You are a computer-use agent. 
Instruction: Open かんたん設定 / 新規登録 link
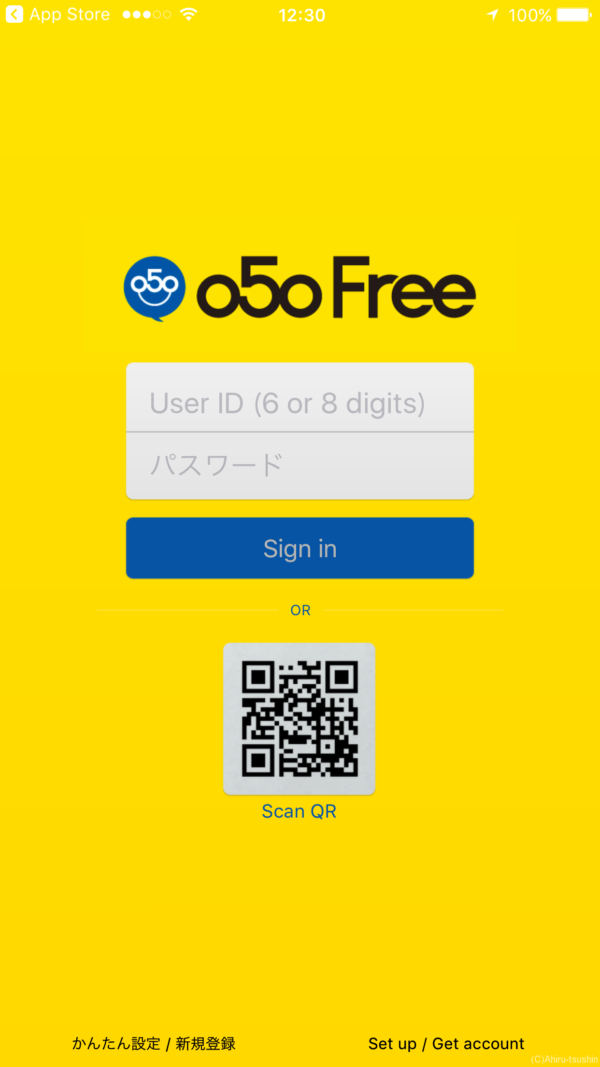point(153,1043)
